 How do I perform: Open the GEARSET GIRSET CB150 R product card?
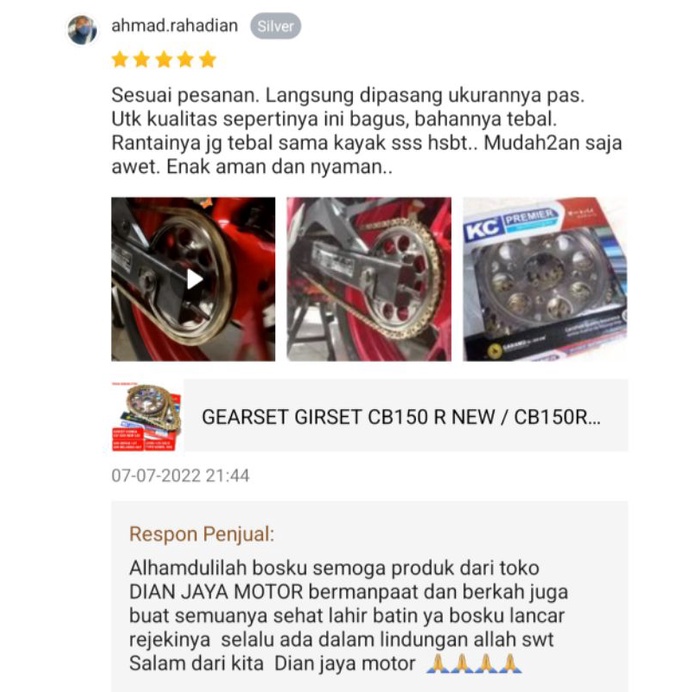click(370, 416)
